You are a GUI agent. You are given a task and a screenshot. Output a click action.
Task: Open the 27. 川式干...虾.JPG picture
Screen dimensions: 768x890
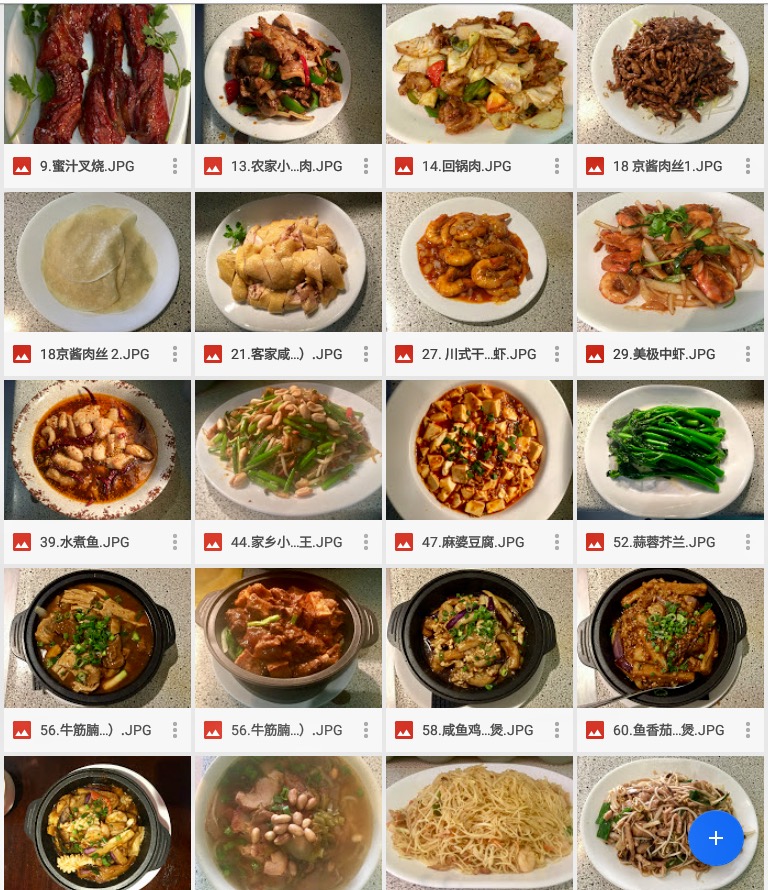[479, 262]
